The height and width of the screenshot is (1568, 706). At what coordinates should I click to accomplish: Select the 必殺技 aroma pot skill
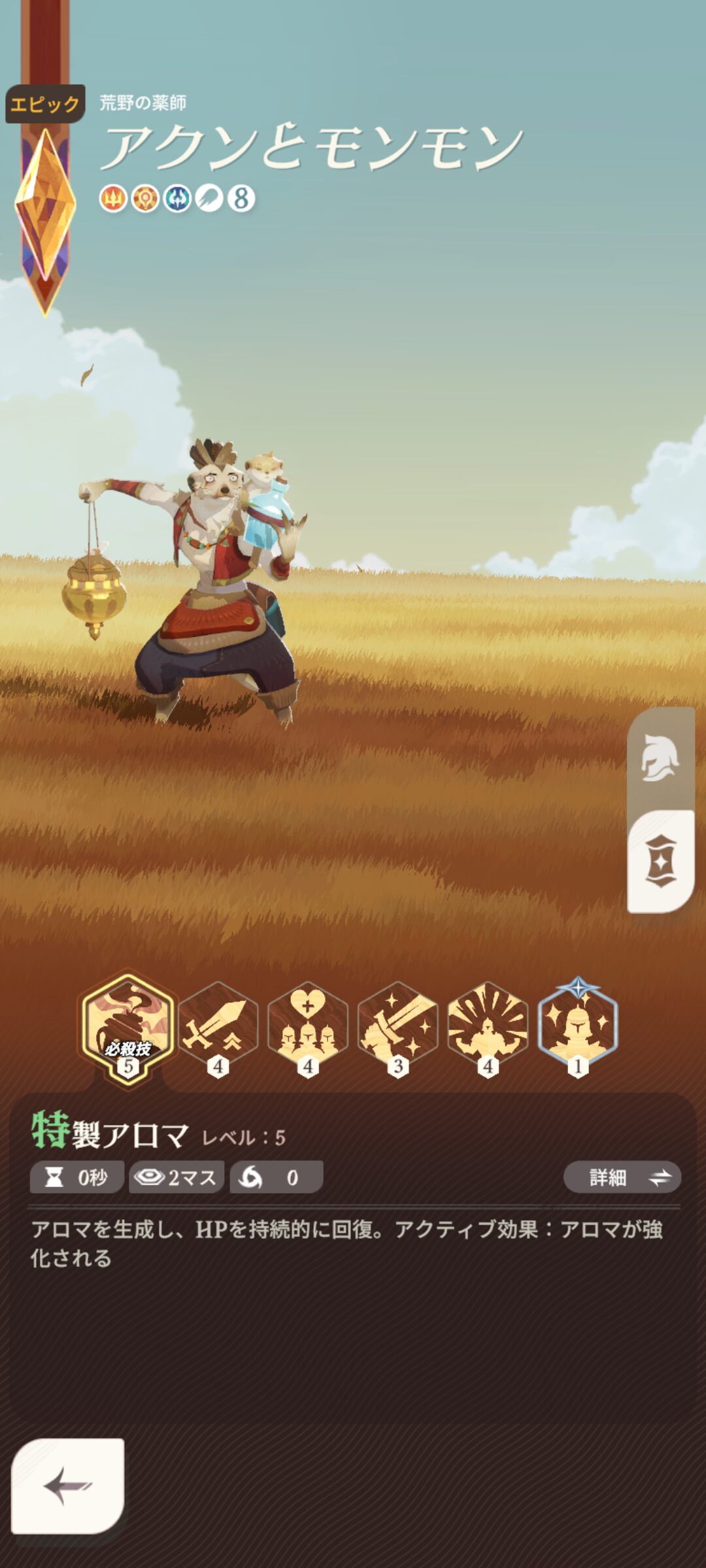click(128, 1027)
